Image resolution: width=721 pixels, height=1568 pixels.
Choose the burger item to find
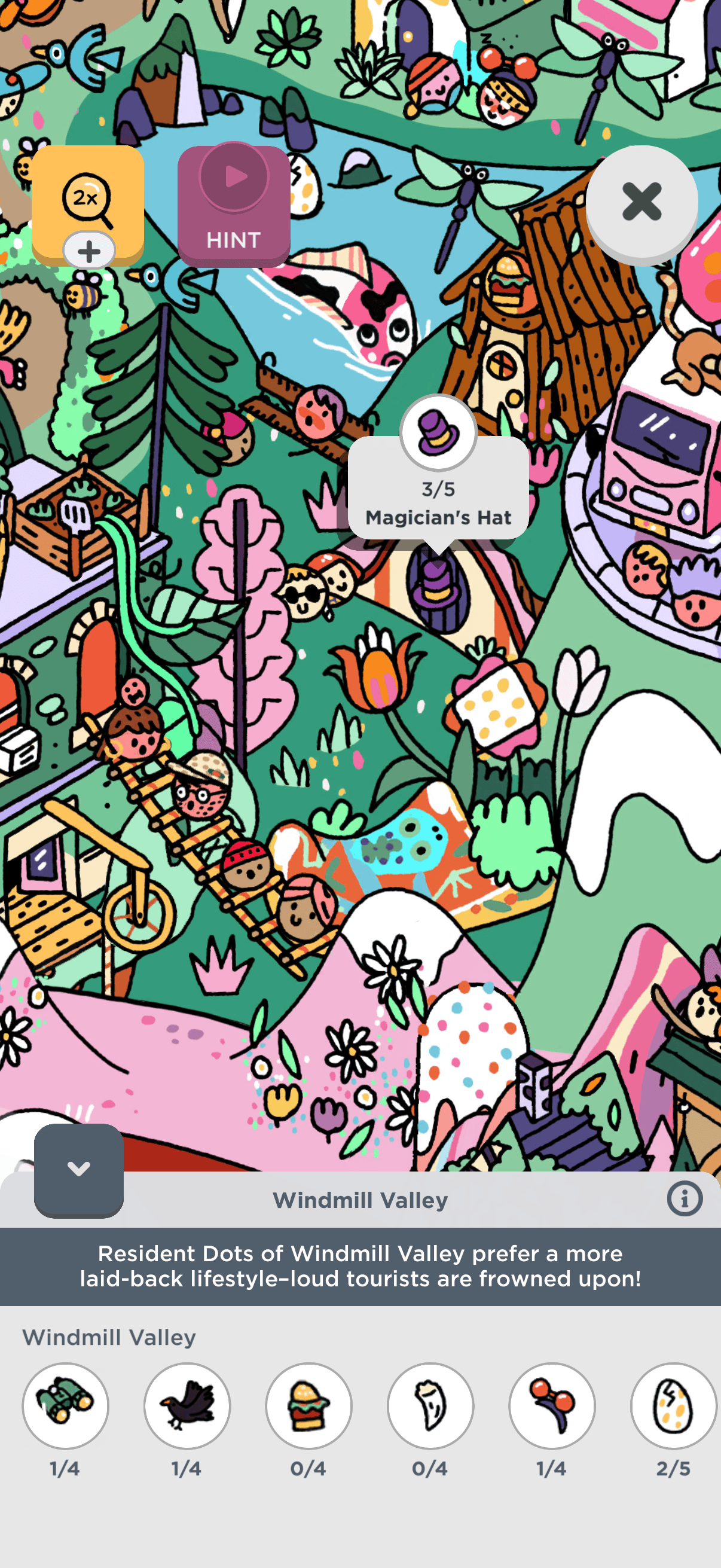[x=308, y=1405]
